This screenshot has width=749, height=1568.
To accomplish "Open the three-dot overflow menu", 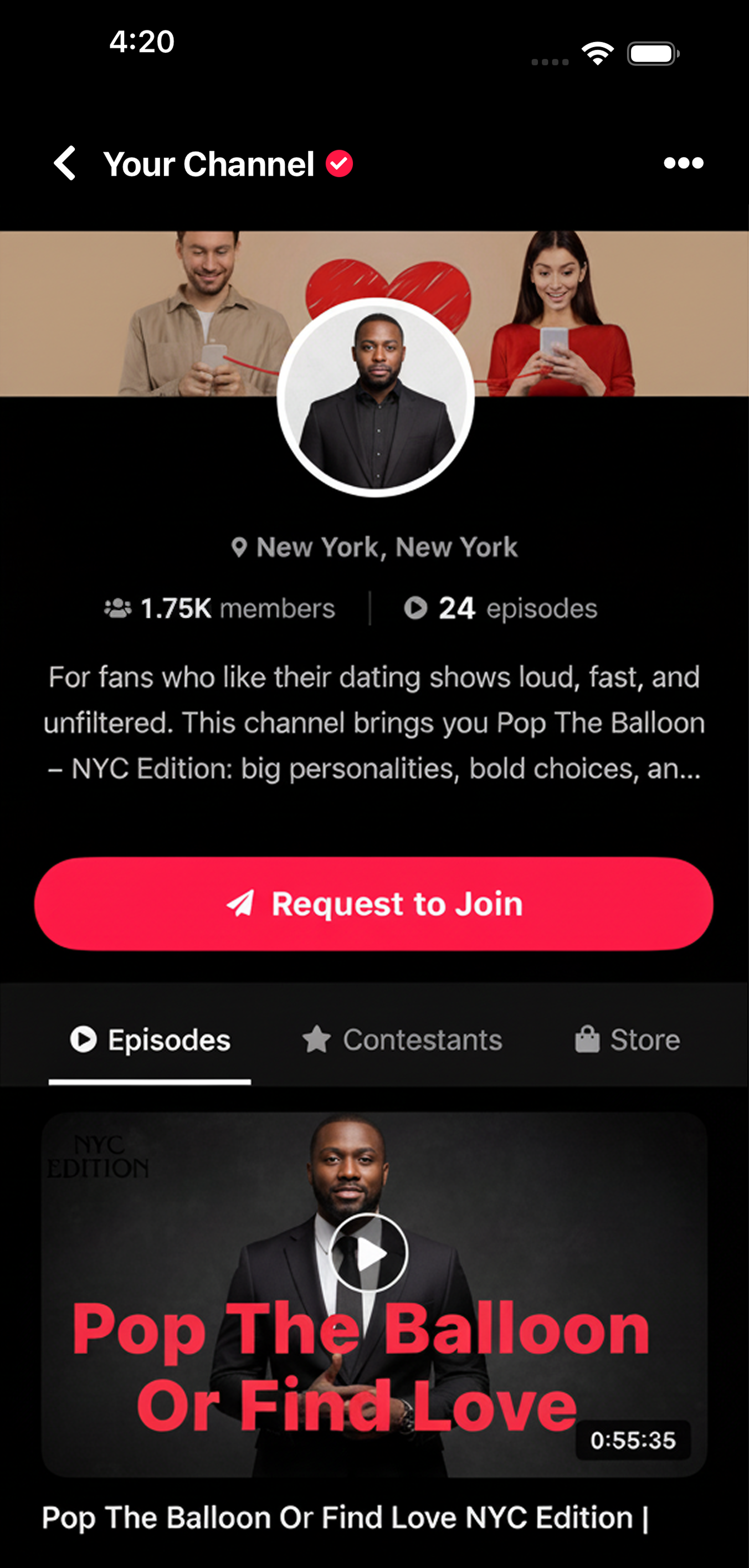I will point(683,163).
